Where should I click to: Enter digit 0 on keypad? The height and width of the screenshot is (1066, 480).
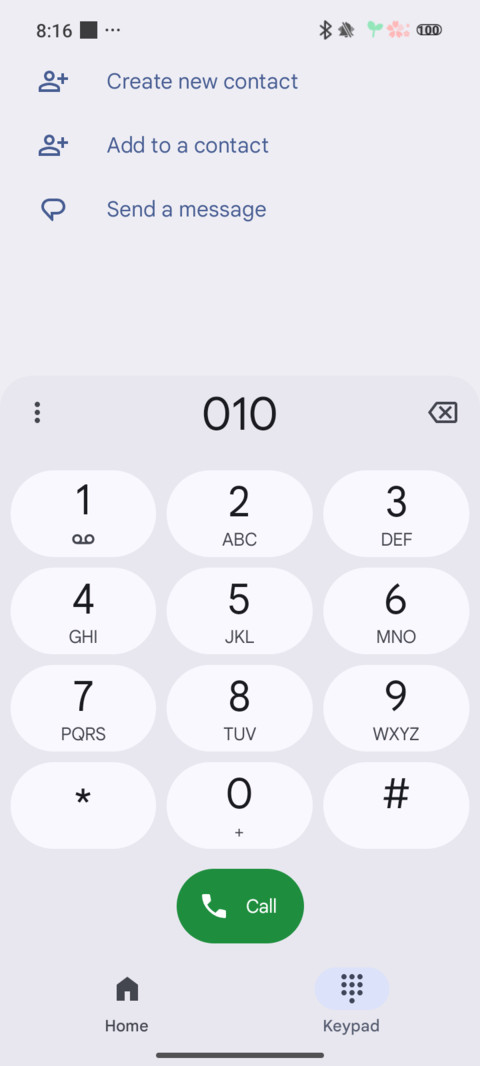pos(239,806)
